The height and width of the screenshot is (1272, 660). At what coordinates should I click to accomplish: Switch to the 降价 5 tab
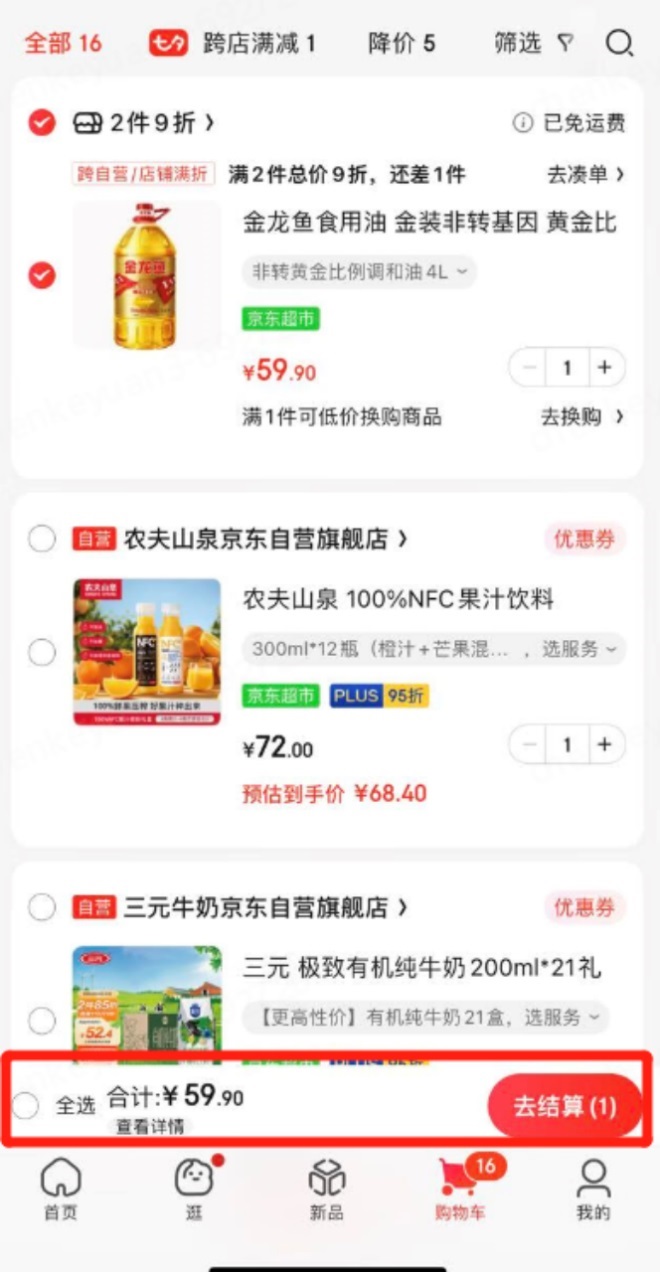coord(401,43)
